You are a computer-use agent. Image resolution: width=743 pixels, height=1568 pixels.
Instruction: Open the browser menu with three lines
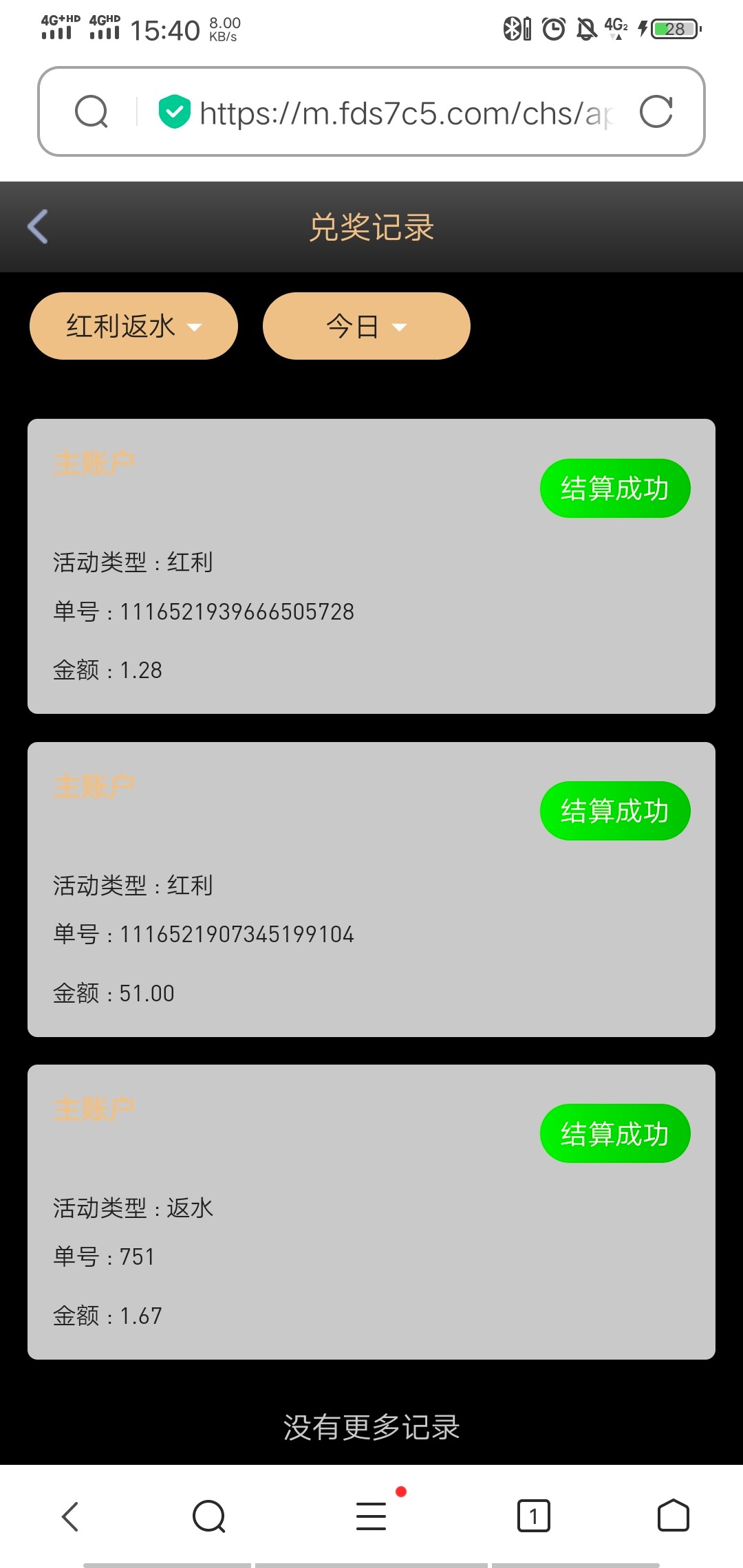pyautogui.click(x=371, y=1516)
